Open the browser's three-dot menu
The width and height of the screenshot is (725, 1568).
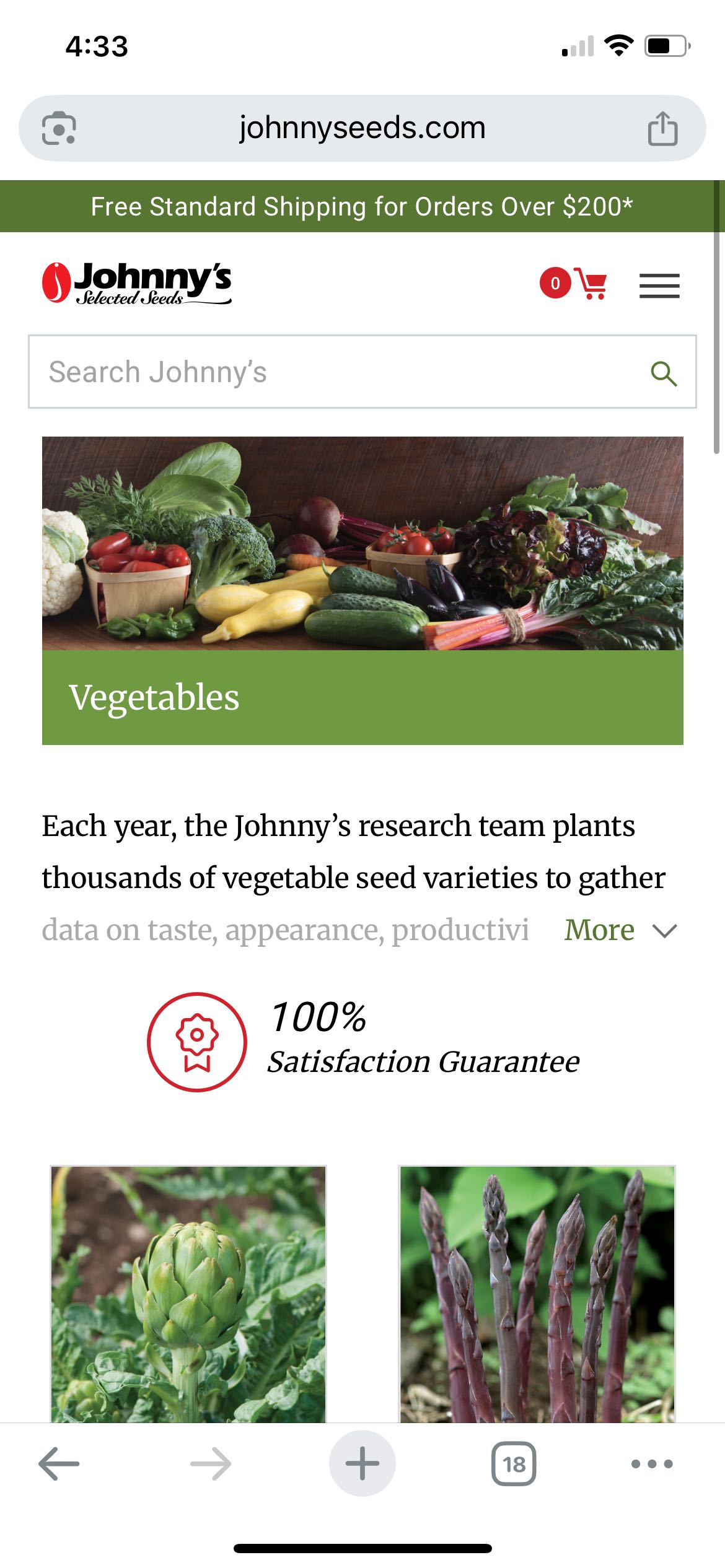tap(651, 1464)
